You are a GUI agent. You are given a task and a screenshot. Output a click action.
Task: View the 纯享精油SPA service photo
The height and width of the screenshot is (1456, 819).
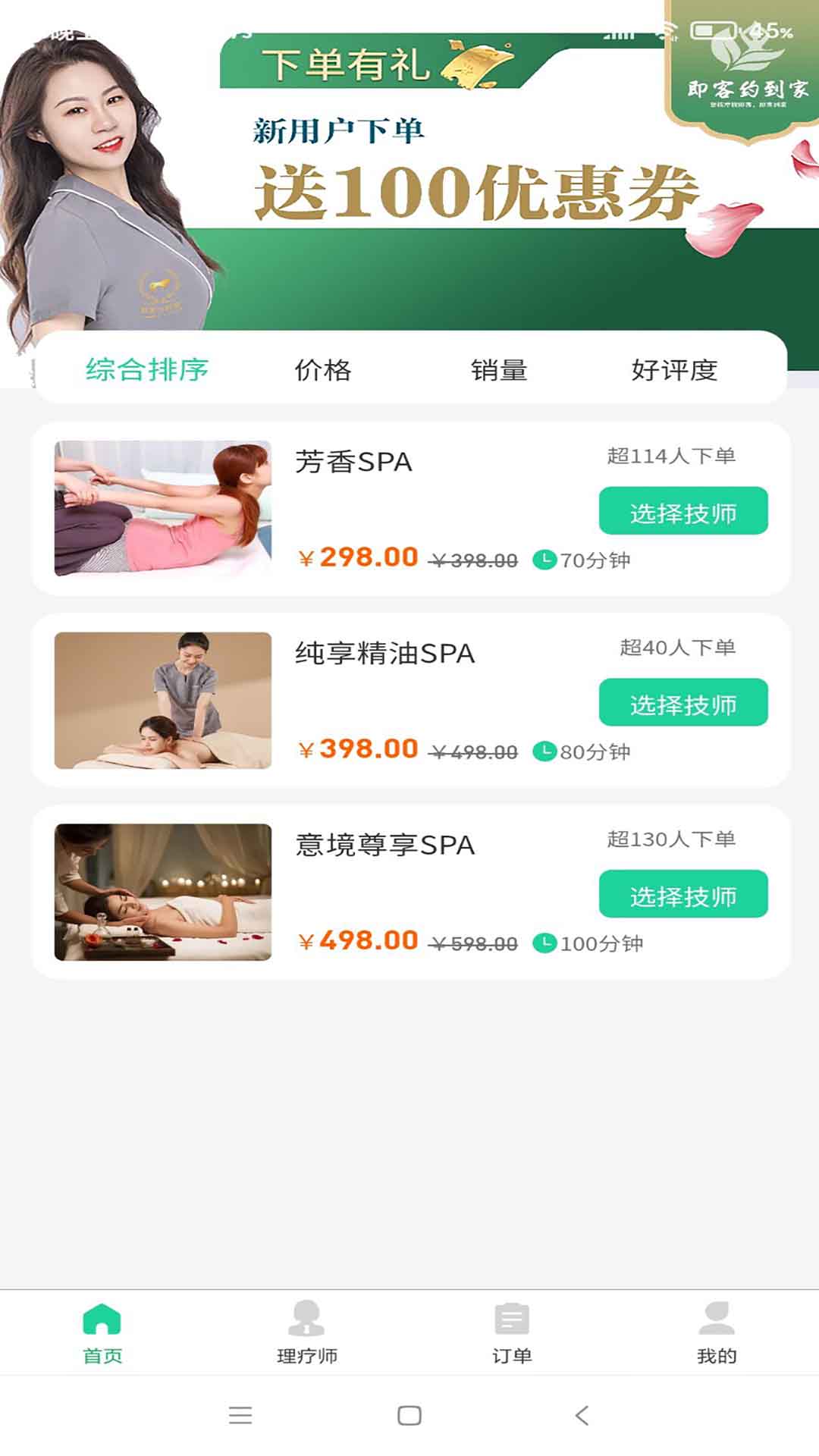coord(163,700)
